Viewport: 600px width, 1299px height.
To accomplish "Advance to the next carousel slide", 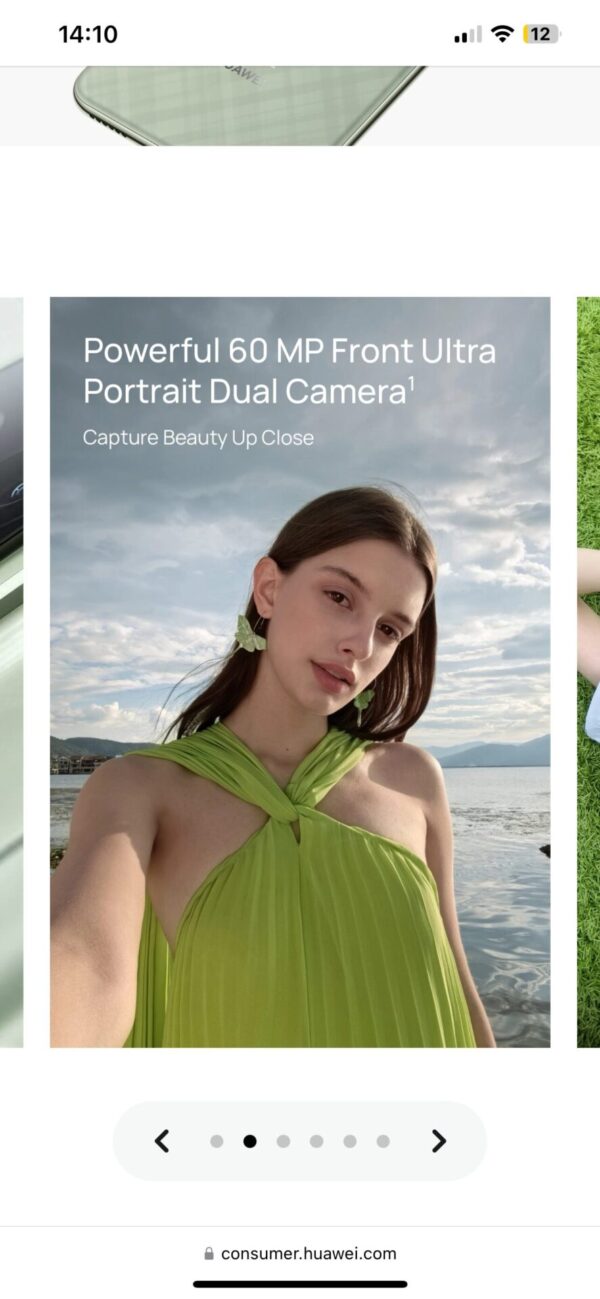I will pyautogui.click(x=438, y=1141).
